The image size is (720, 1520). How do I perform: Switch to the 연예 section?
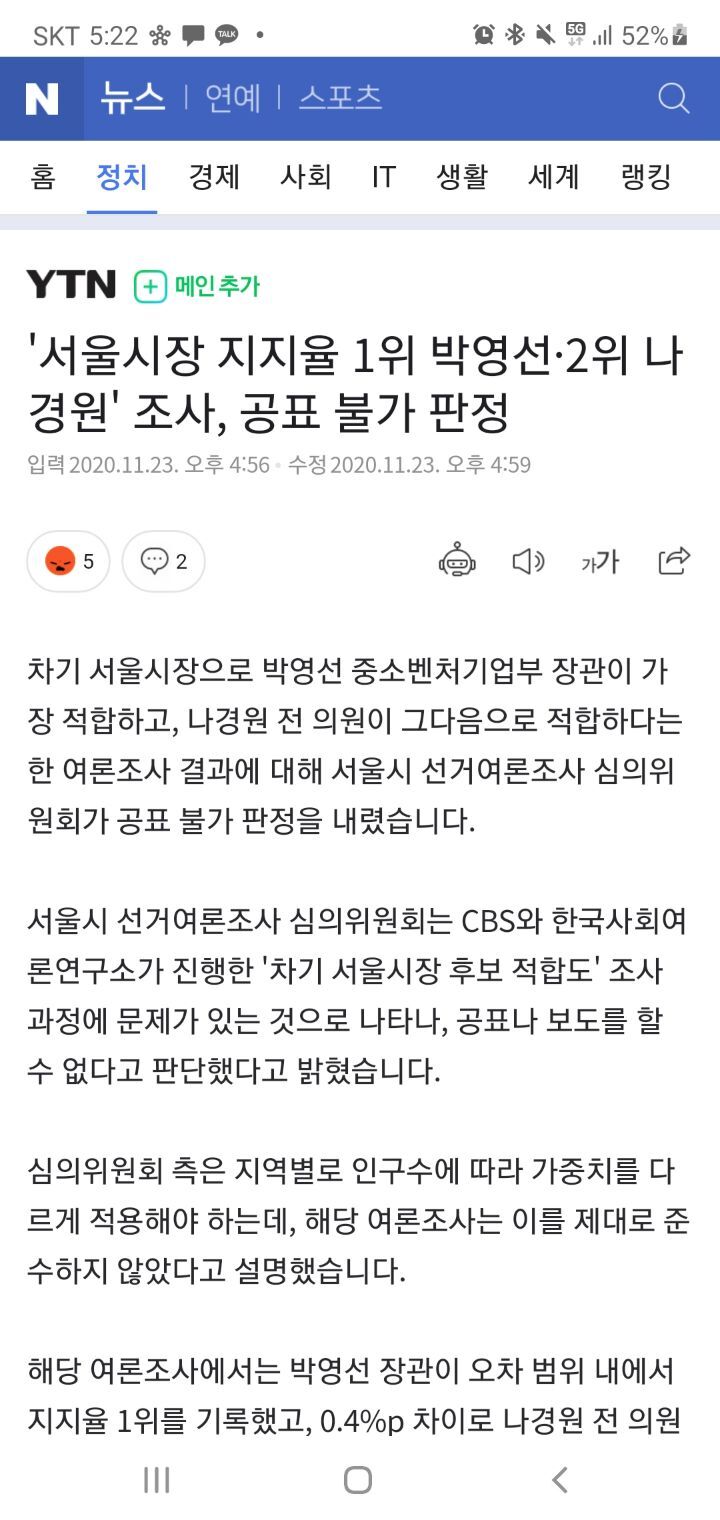pos(232,98)
